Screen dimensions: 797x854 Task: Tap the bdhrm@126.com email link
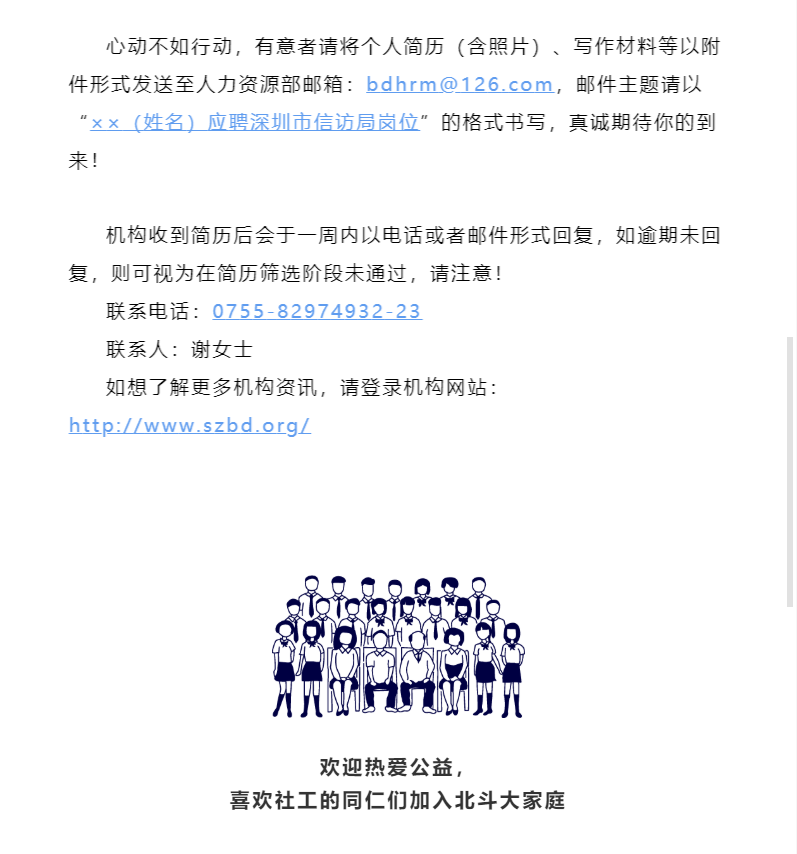point(460,85)
